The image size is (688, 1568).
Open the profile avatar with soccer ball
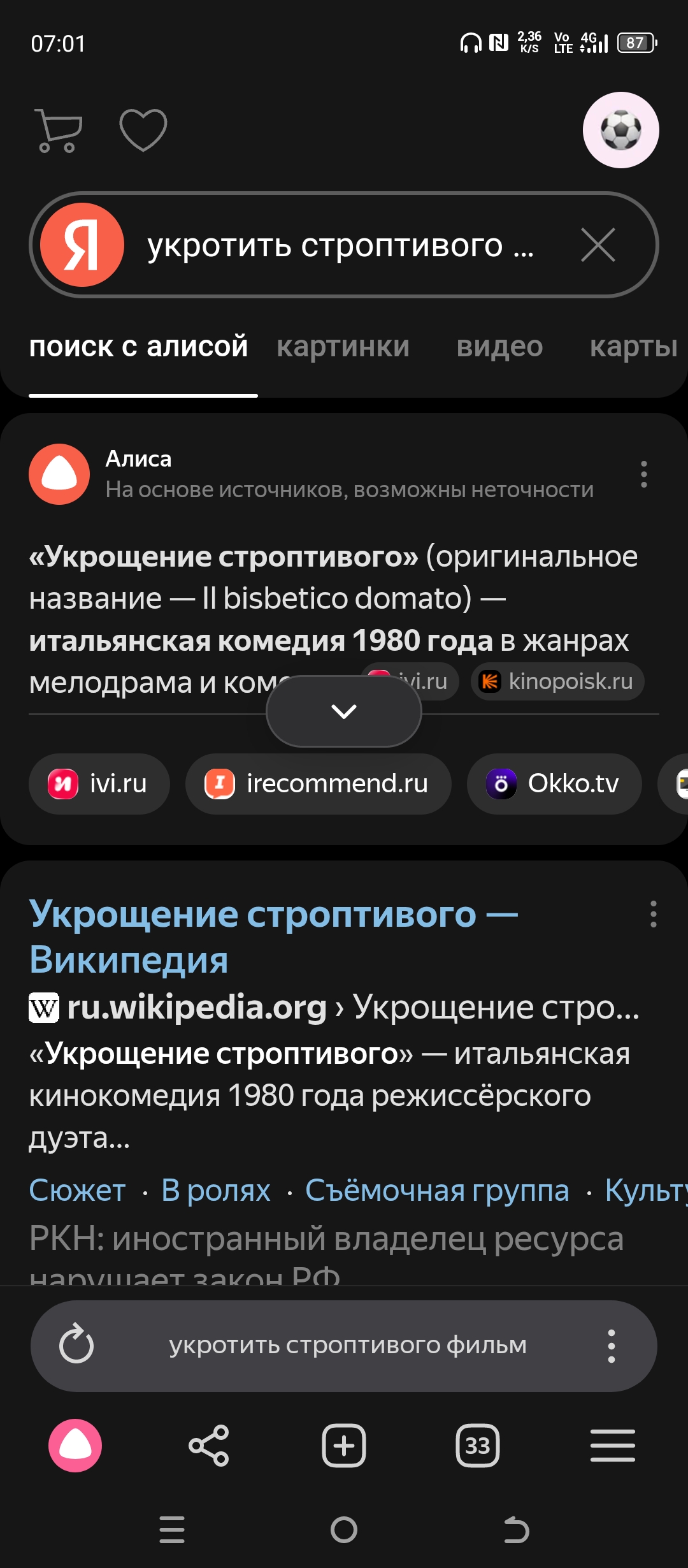click(x=620, y=130)
